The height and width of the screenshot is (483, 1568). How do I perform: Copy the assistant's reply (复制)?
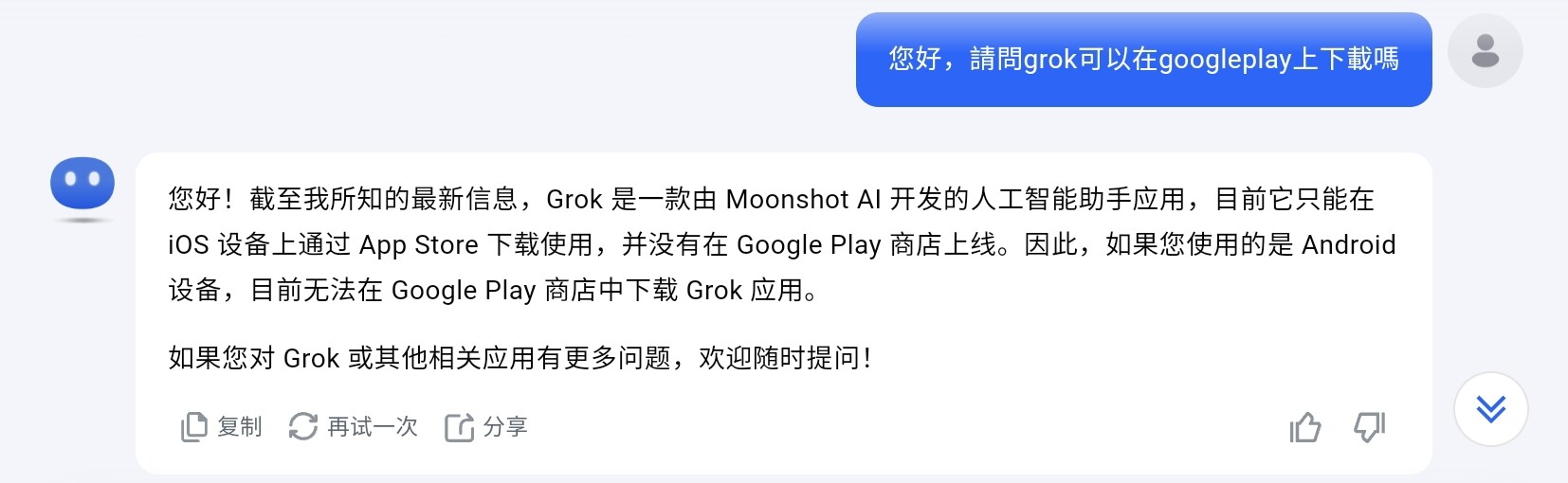point(221,427)
